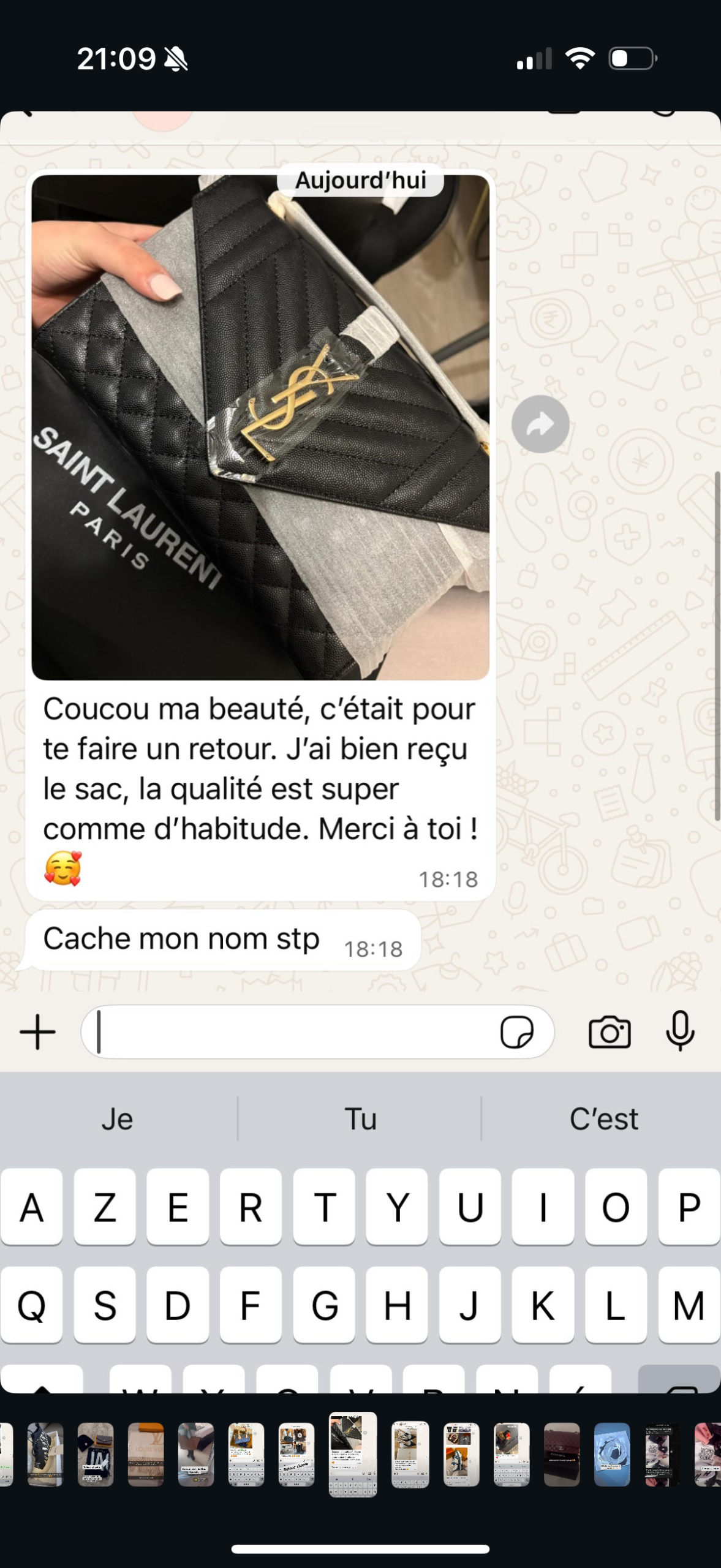This screenshot has width=721, height=1568.
Task: Open the thumbnail left of the Louis Vuitton one
Action: [x=95, y=1454]
